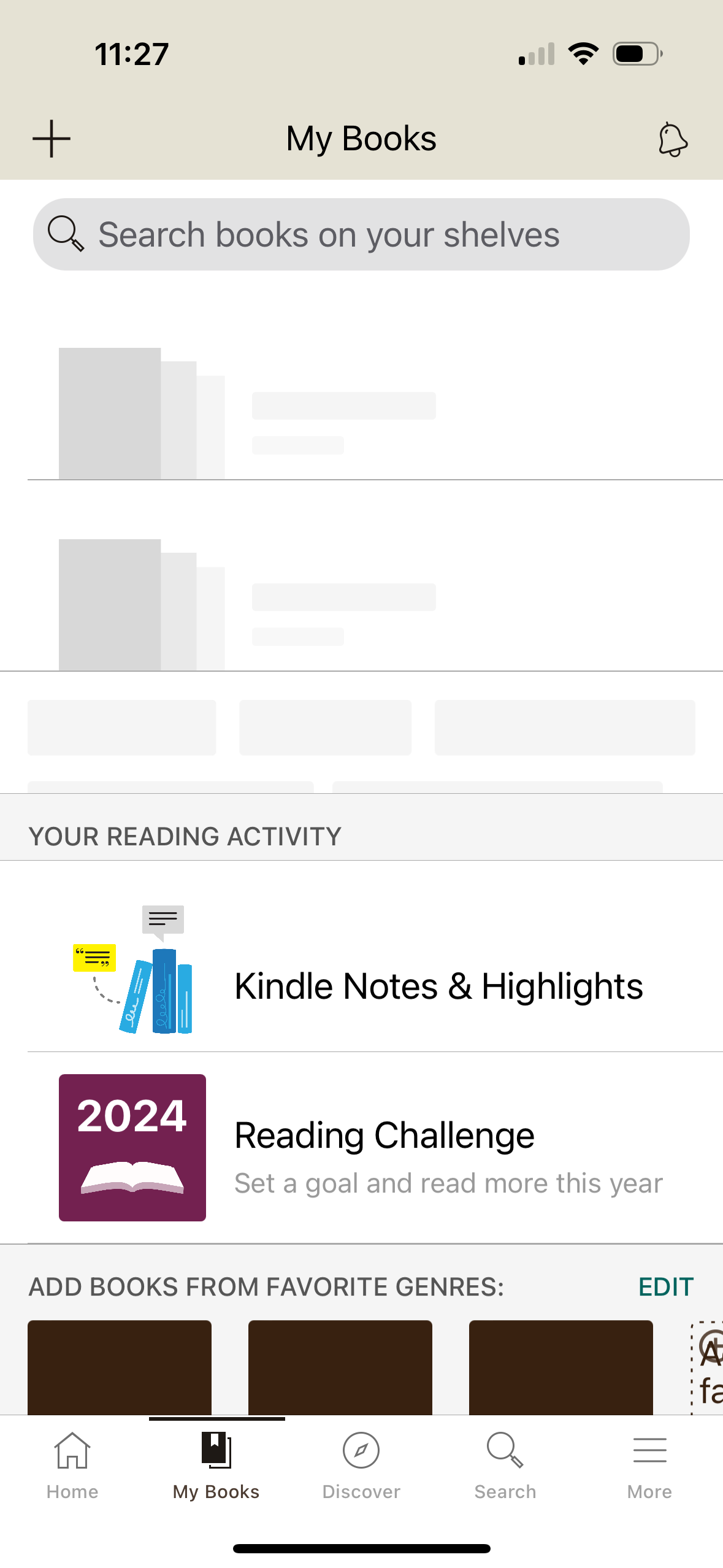Edit your favorite genres list

coord(667,1286)
